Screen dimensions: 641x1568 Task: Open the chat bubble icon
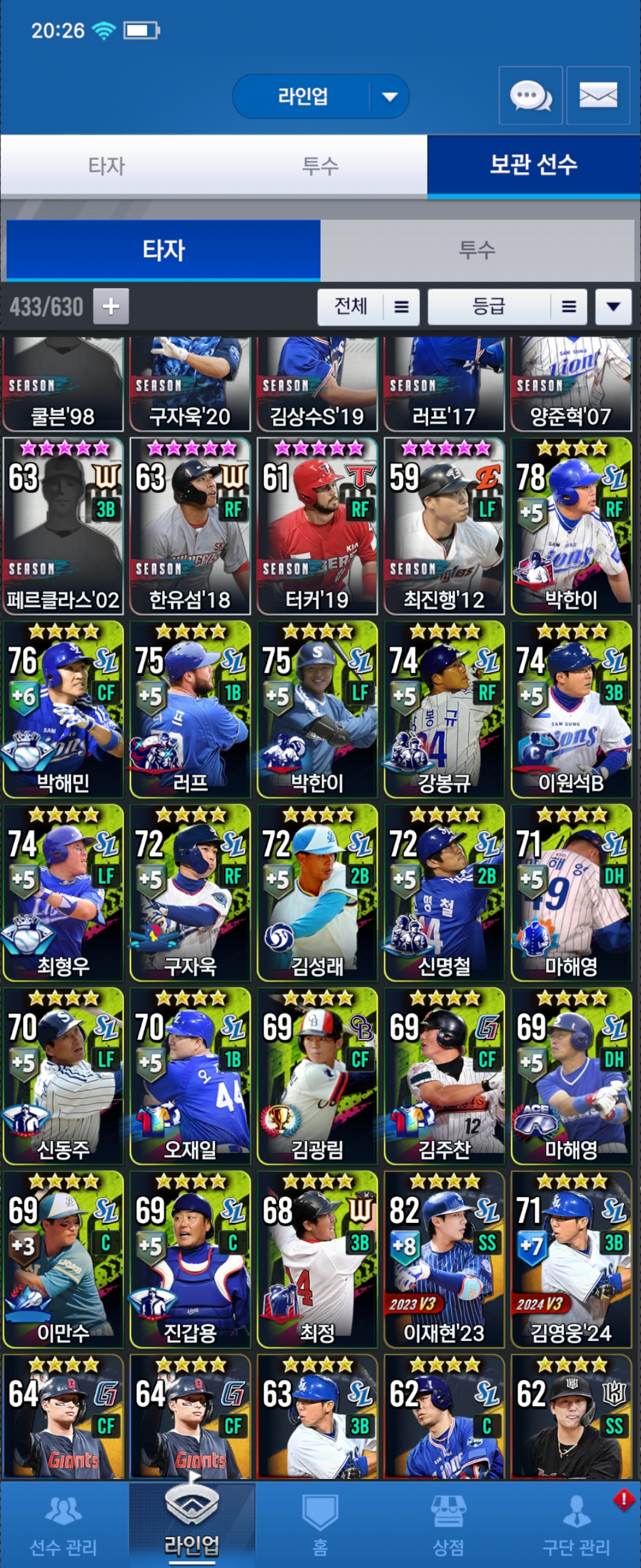pos(529,96)
